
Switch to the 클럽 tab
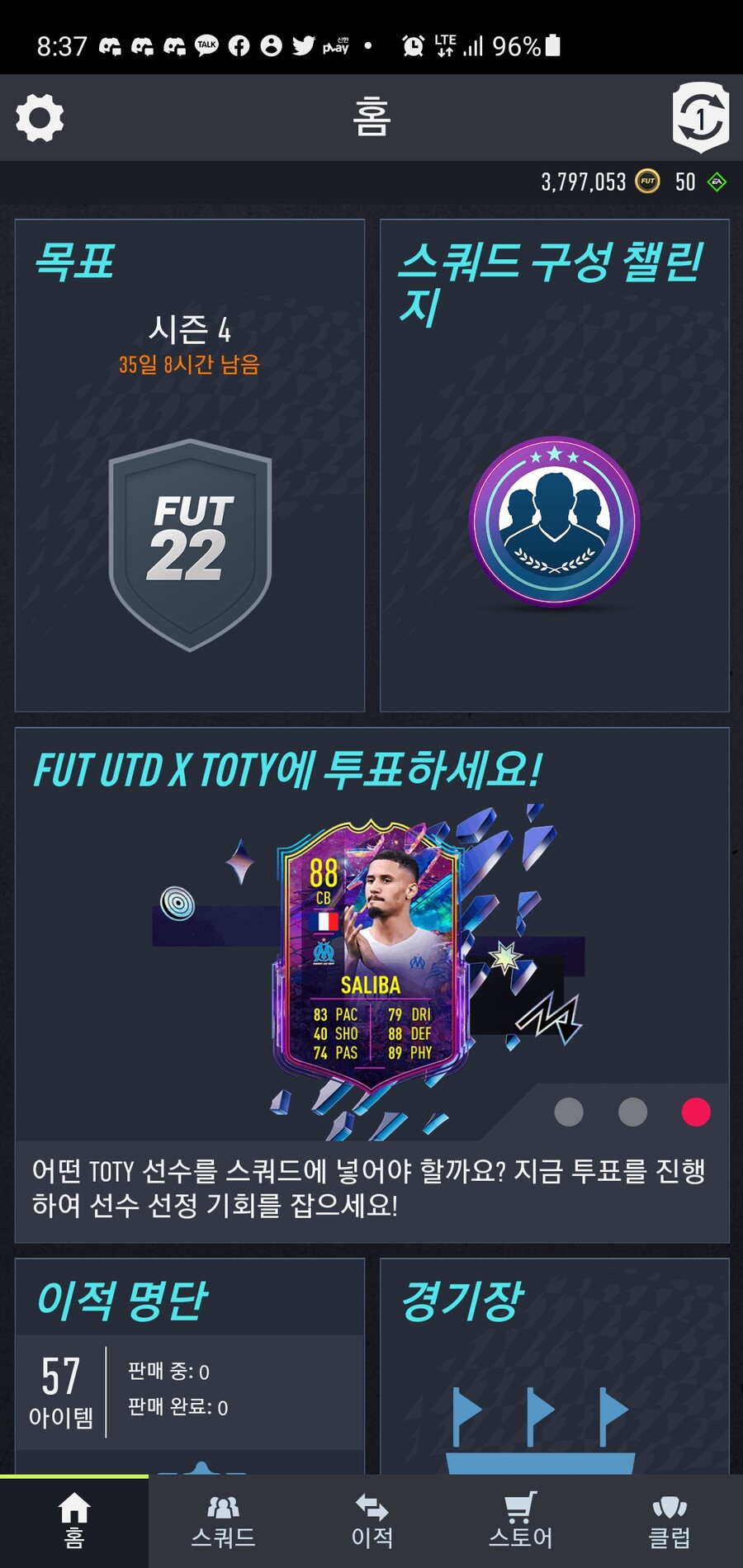coord(669,1521)
